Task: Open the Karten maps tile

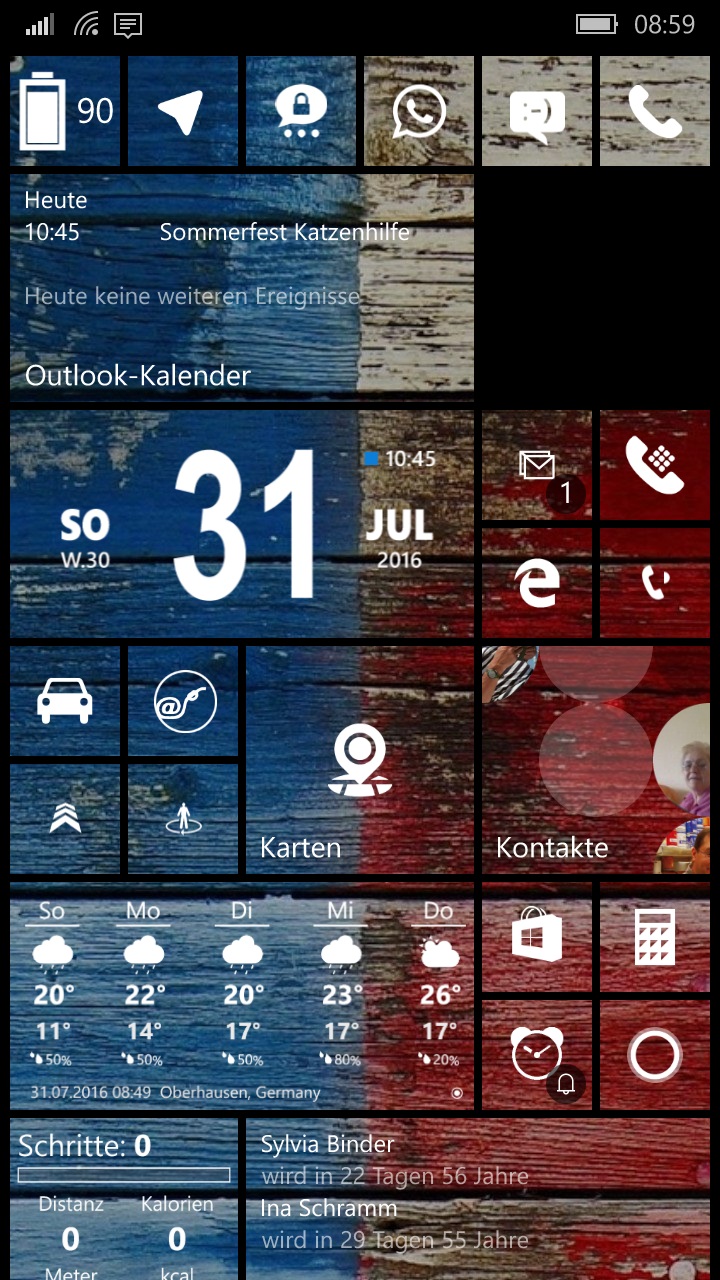Action: 360,760
